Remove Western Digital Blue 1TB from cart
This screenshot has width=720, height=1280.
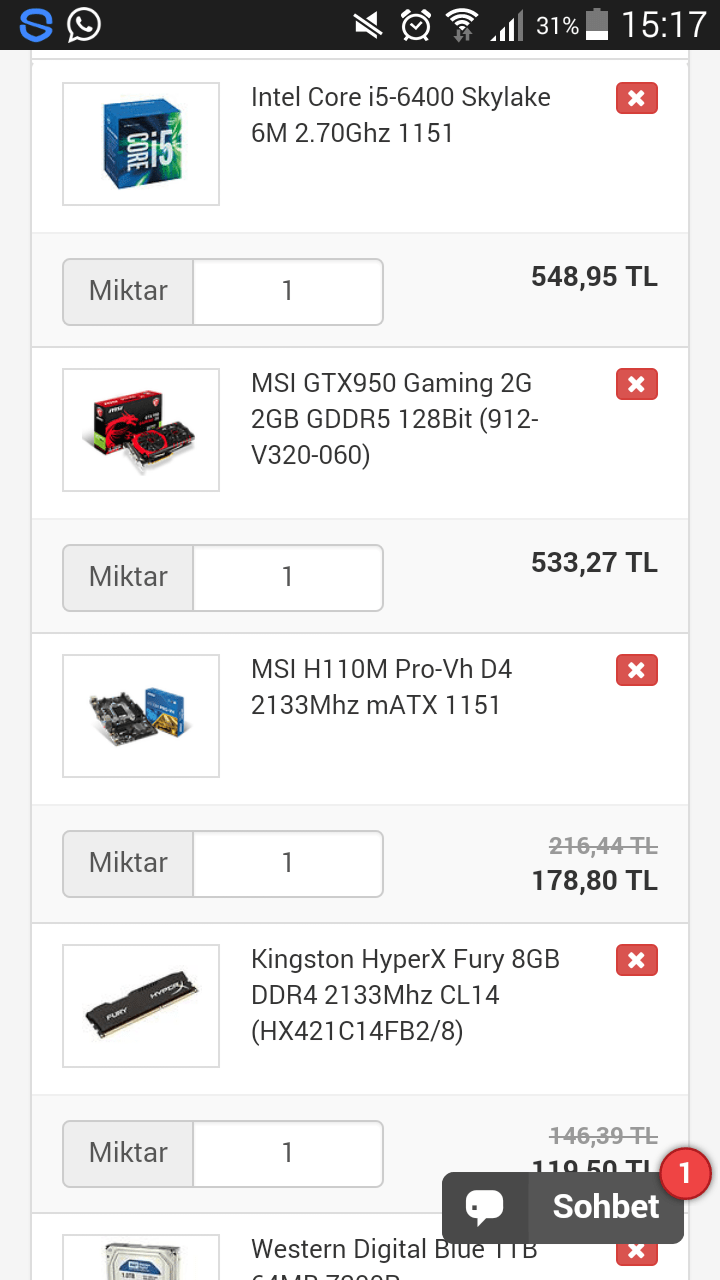(x=636, y=1250)
